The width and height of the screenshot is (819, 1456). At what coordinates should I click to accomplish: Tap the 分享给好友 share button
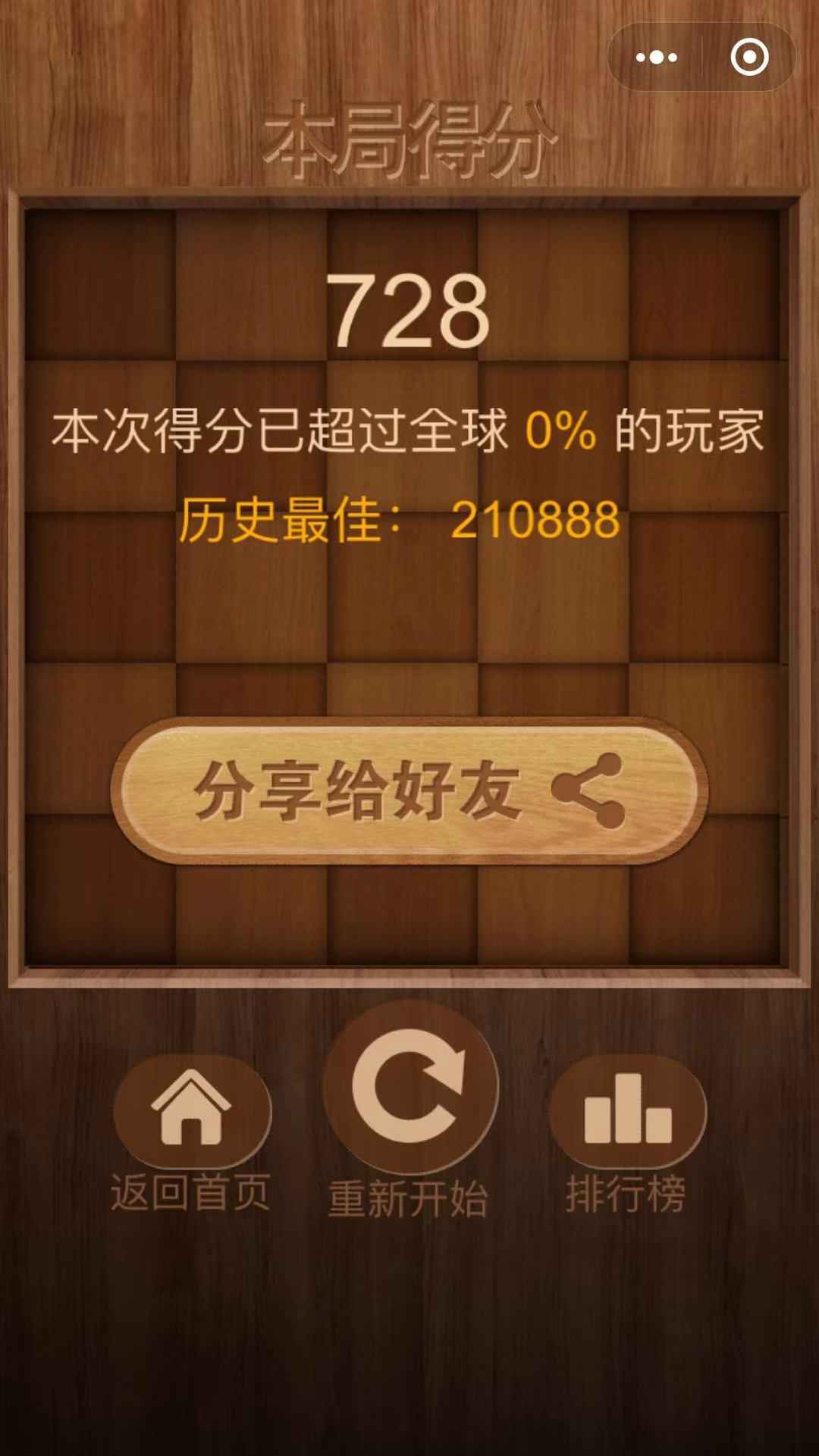[x=409, y=791]
